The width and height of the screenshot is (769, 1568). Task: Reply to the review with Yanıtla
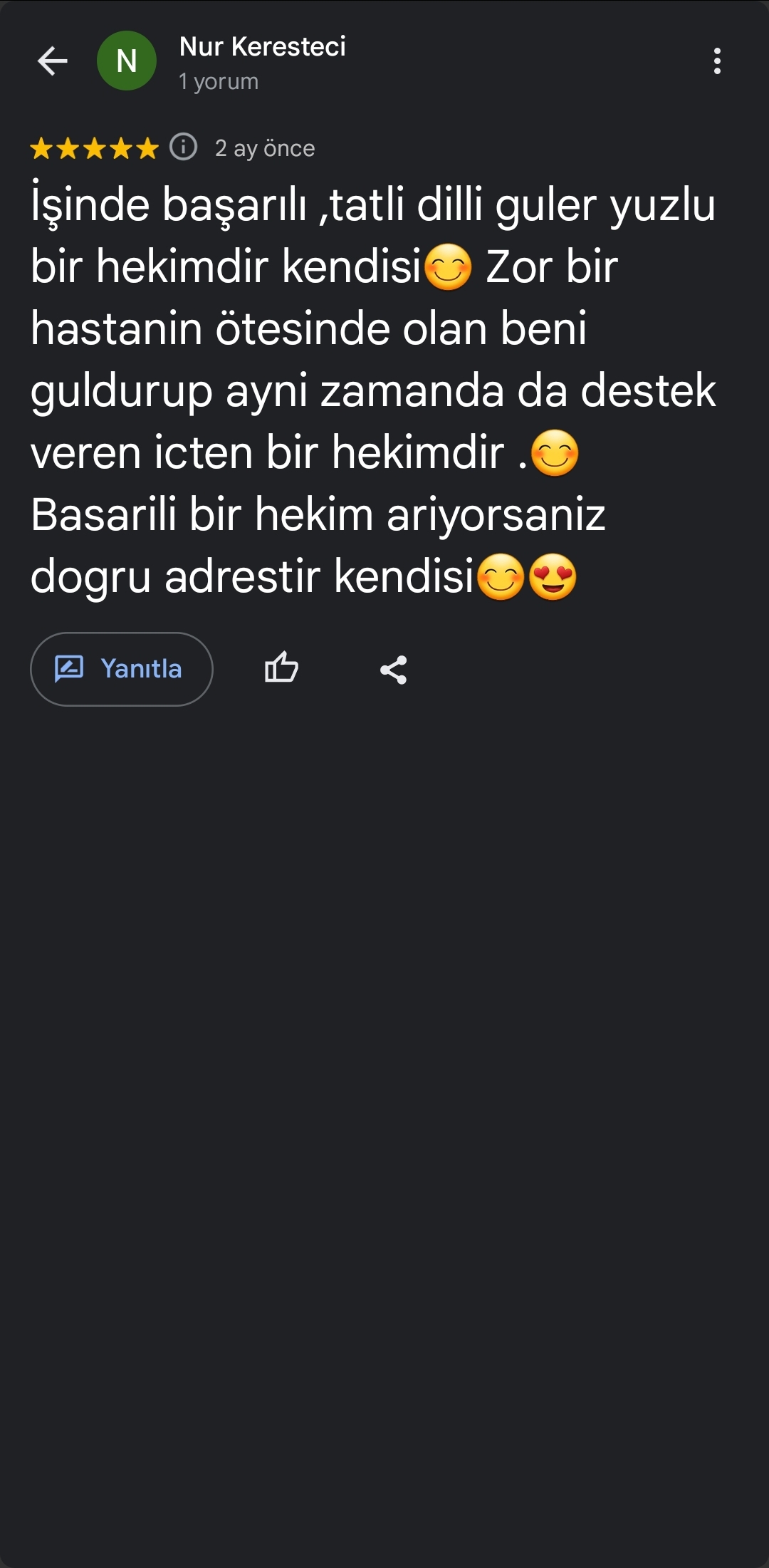[122, 669]
